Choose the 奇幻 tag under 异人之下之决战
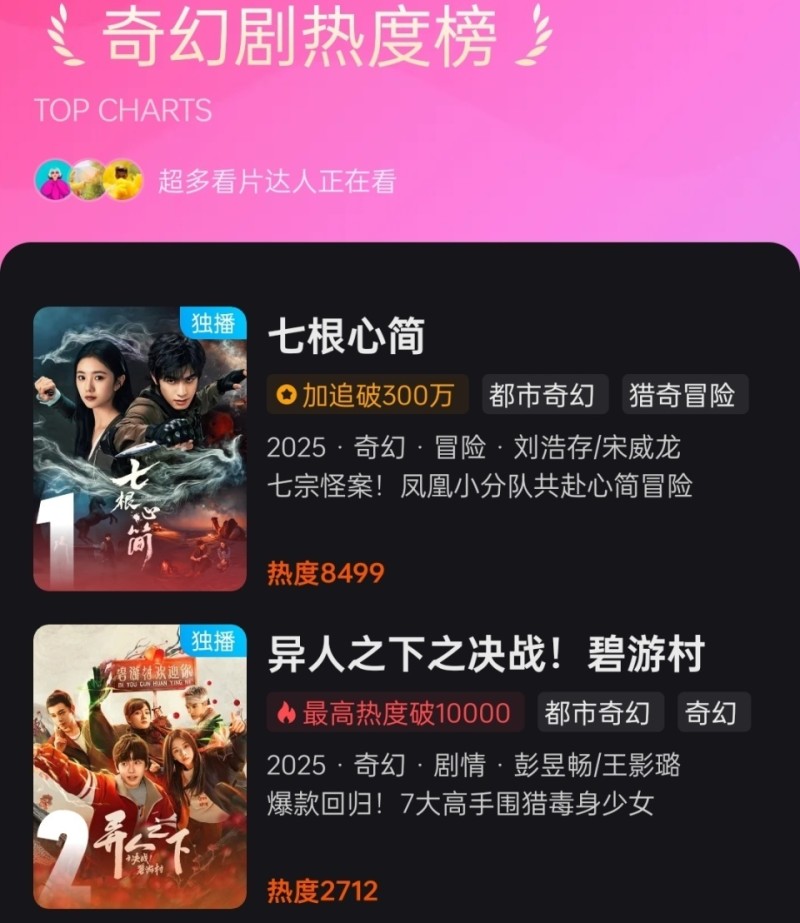Screen dimensions: 800x923 click(x=713, y=712)
